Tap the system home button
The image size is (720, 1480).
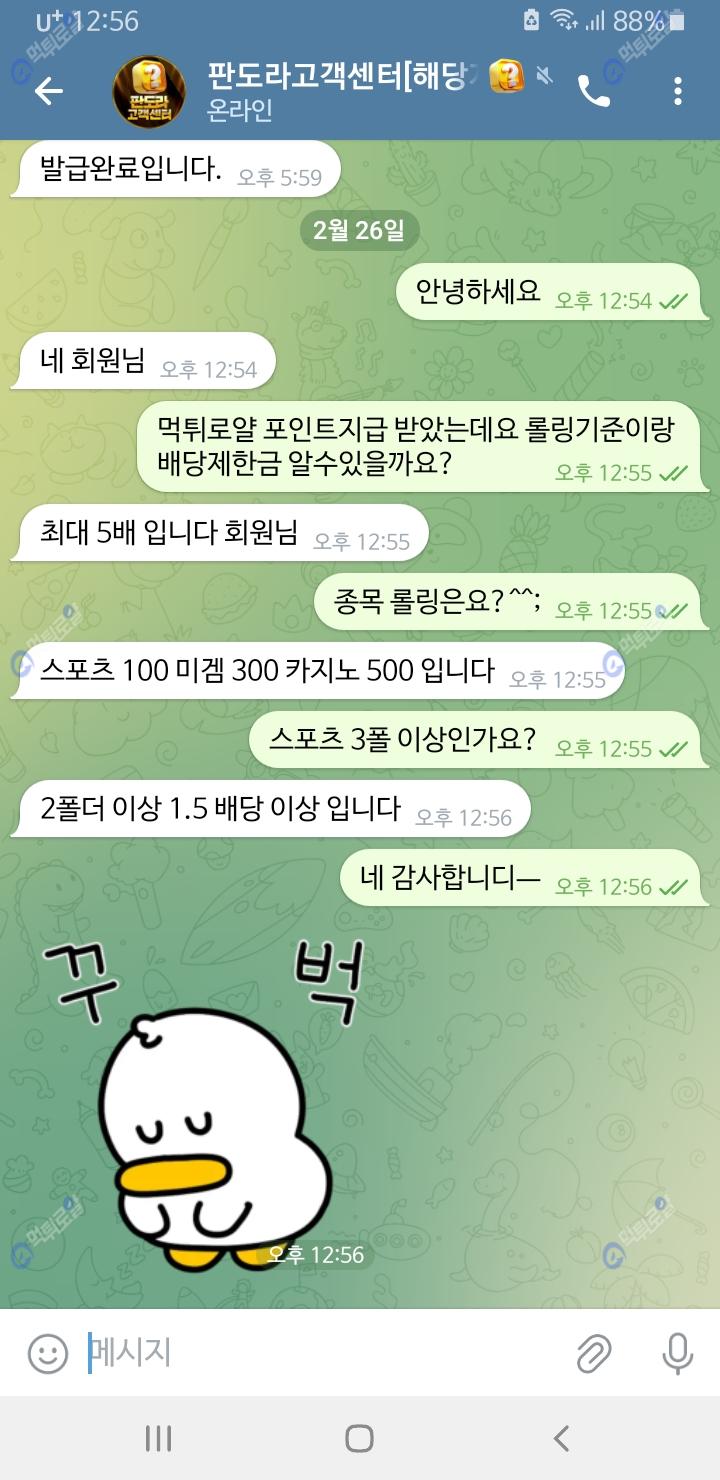click(359, 1438)
